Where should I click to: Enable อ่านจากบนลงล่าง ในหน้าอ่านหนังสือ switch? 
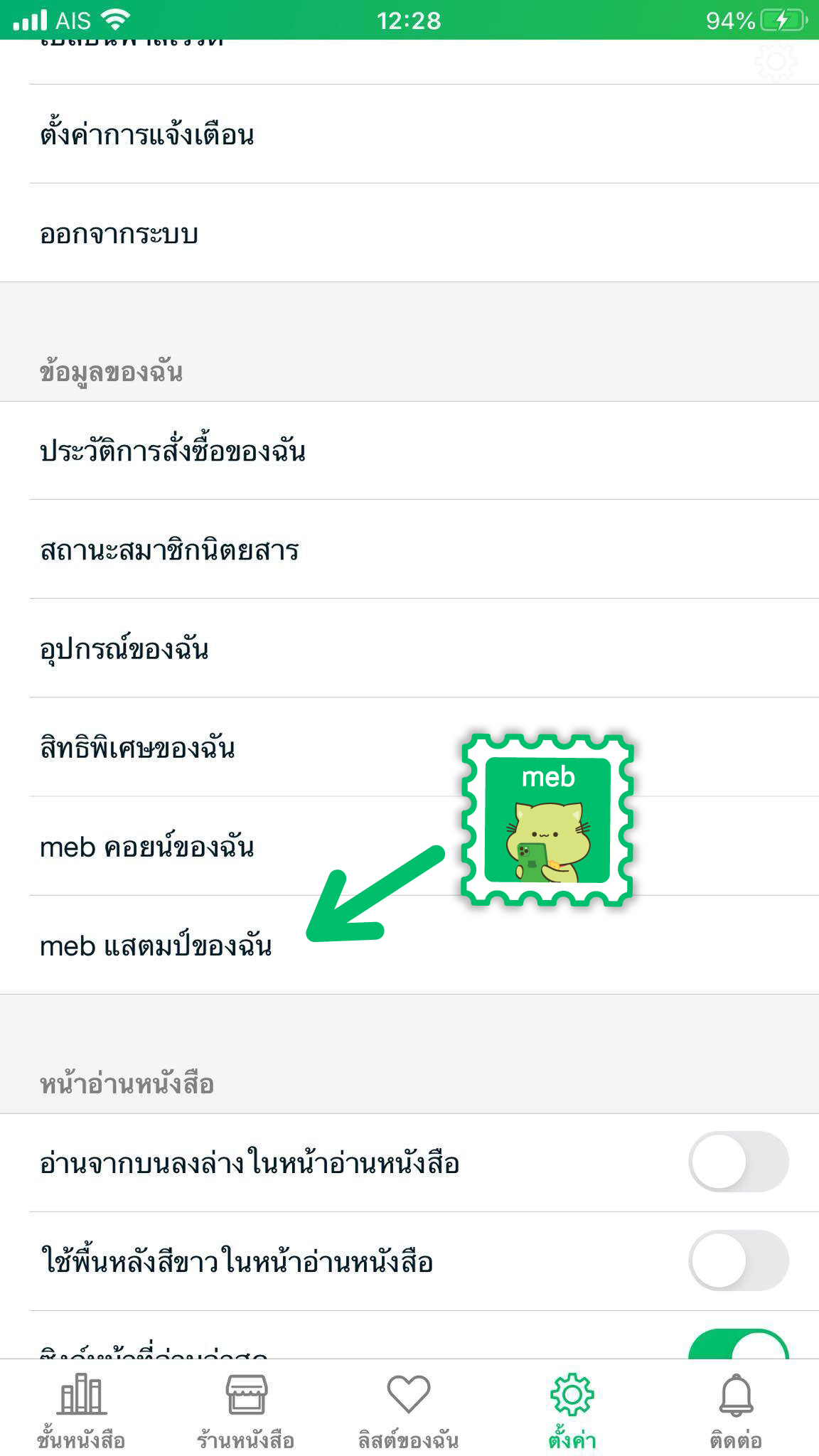(x=738, y=1162)
